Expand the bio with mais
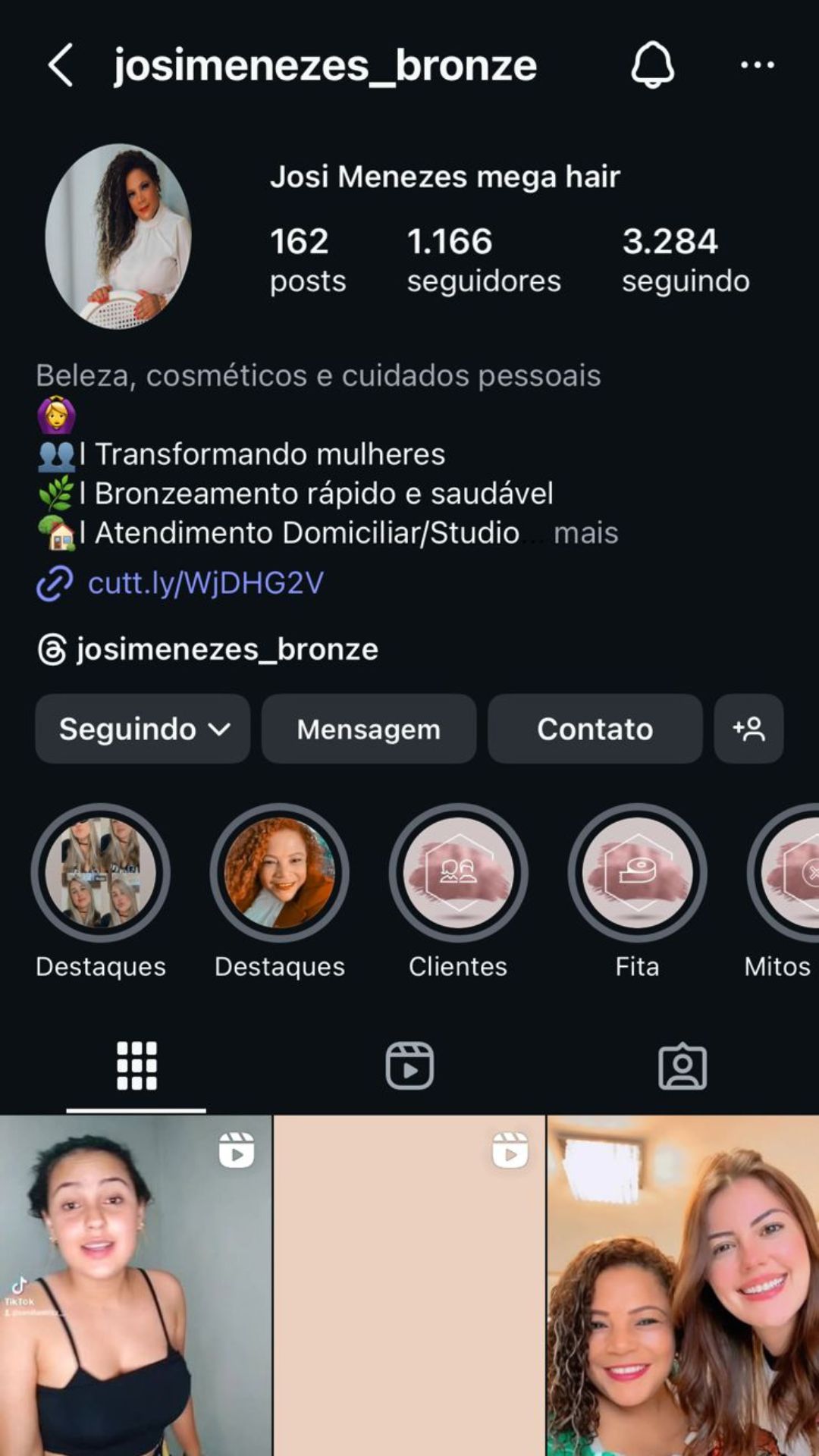819x1456 pixels. click(x=585, y=533)
